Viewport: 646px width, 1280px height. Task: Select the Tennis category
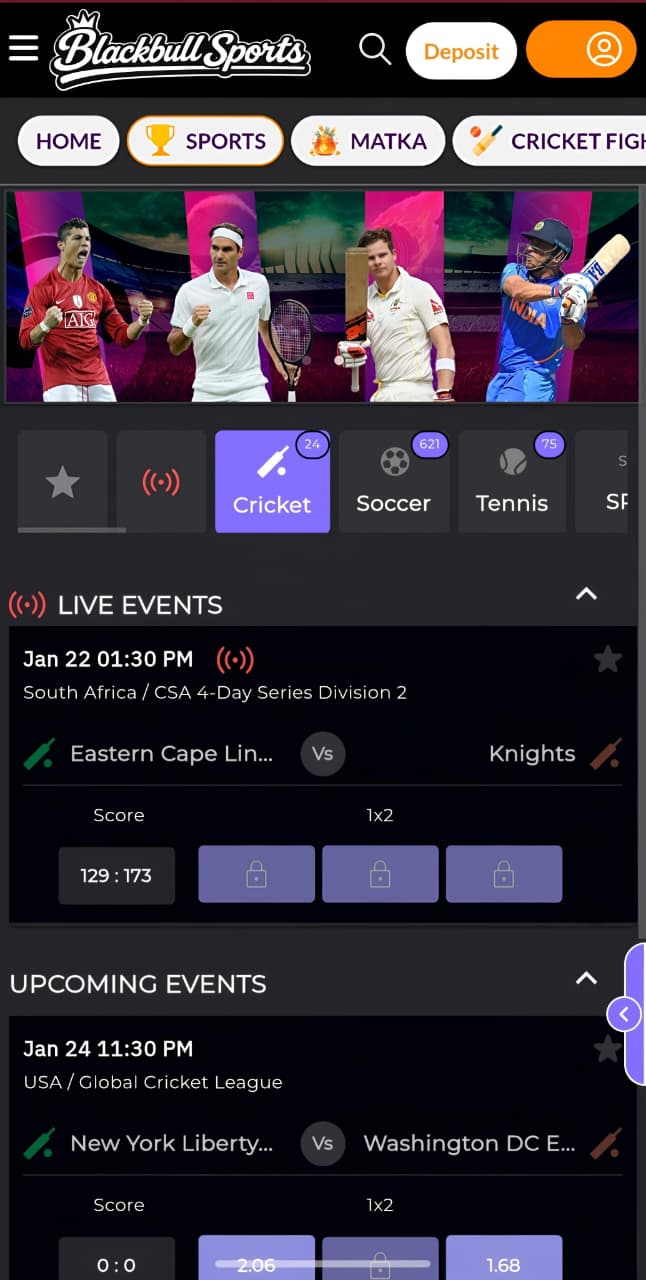(x=511, y=482)
